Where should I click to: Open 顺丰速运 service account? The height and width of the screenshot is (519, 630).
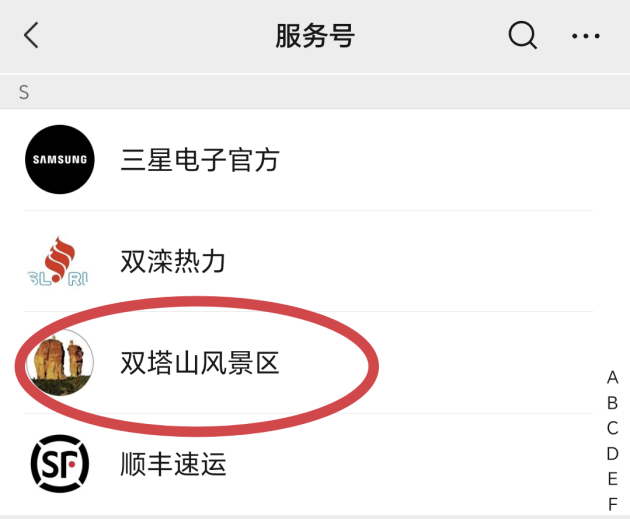click(173, 464)
